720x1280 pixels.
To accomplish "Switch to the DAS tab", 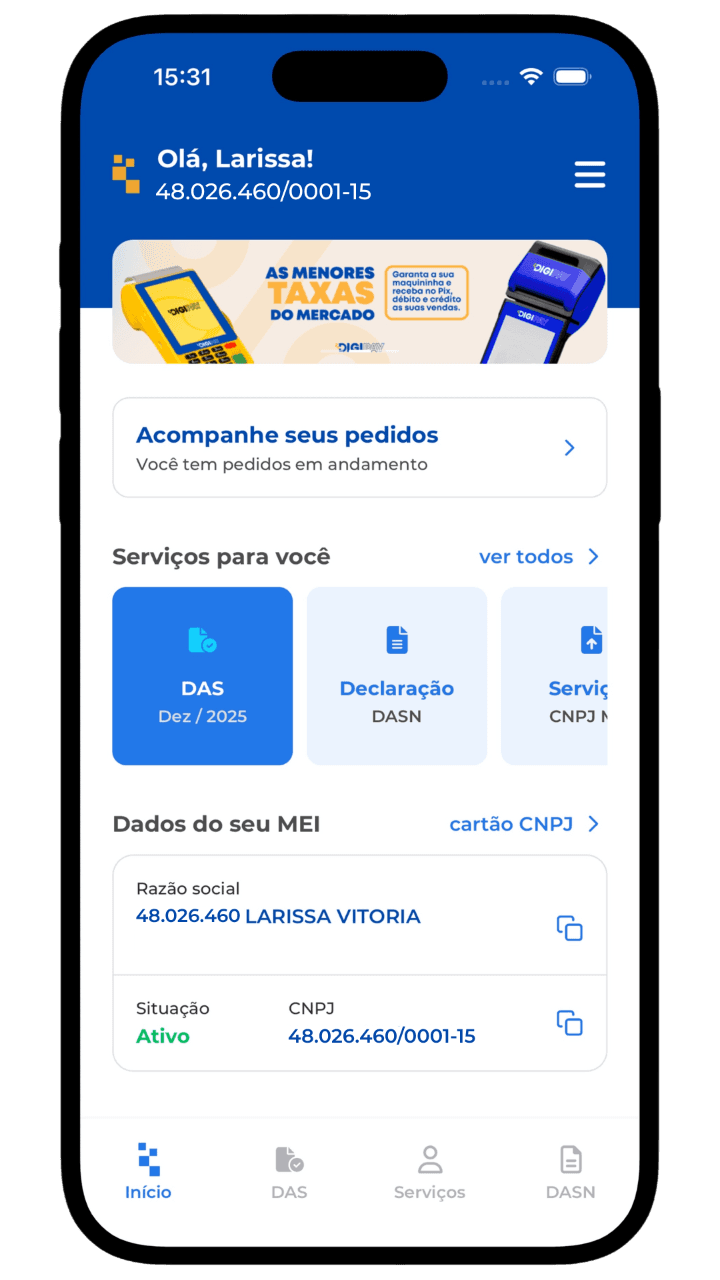I will click(x=289, y=1170).
